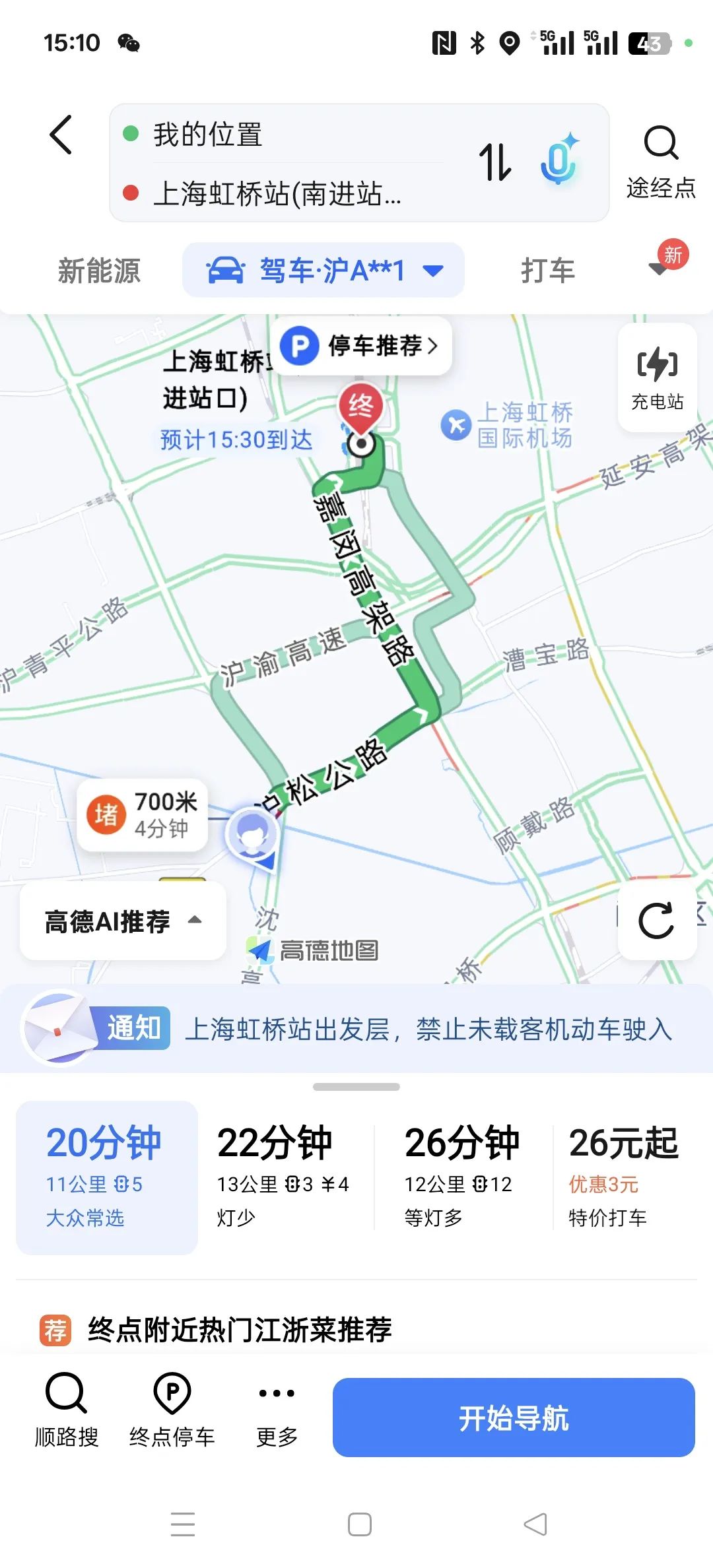
Task: Open 停车推荐 parking suggestions
Action: tap(362, 345)
